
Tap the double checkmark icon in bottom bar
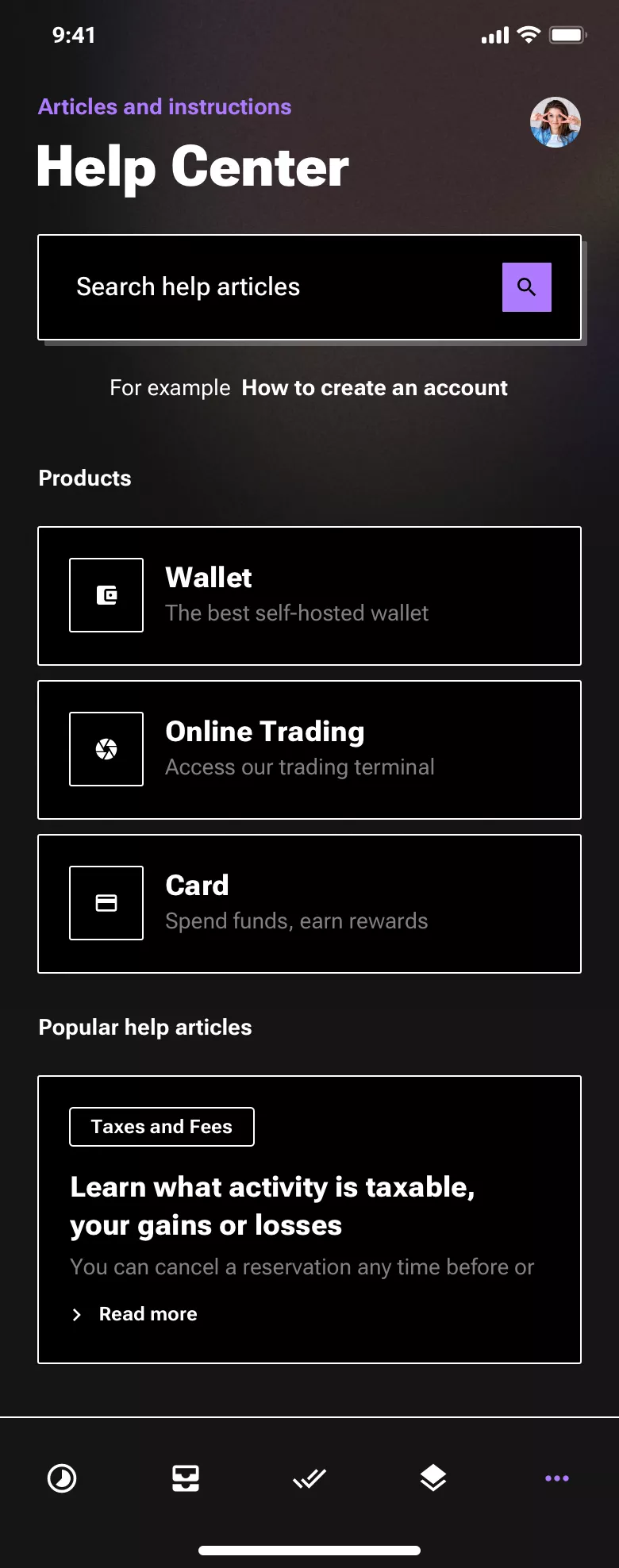pos(309,1478)
